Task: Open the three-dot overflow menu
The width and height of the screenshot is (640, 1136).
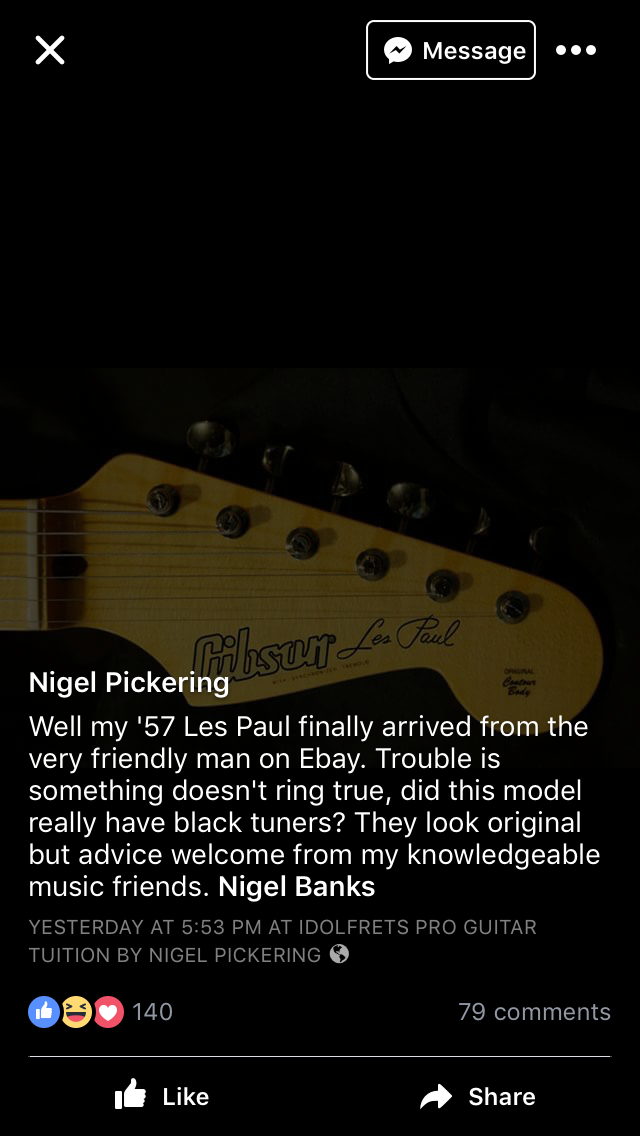Action: coord(576,50)
